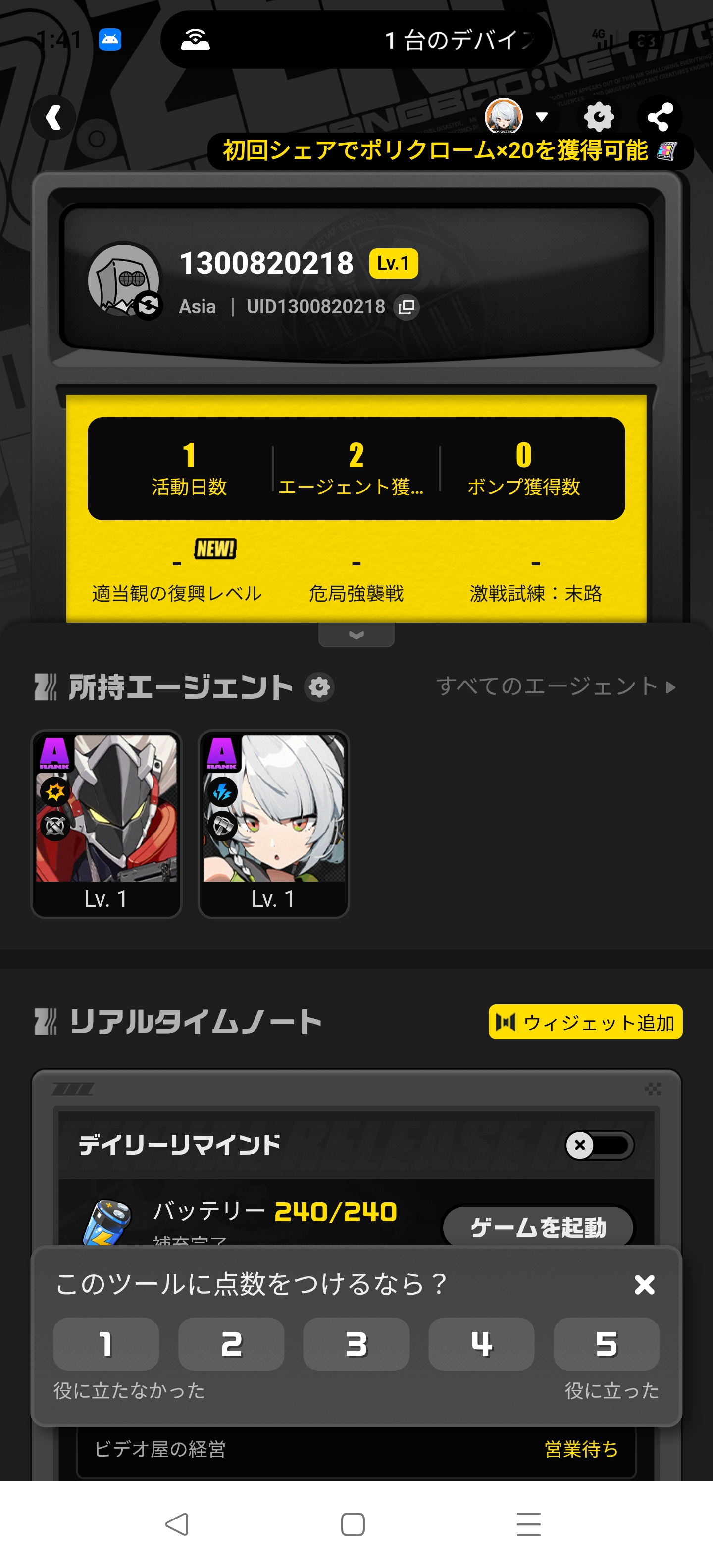713x1568 pixels.
Task: Rate the tool with score 1
Action: 106,1343
